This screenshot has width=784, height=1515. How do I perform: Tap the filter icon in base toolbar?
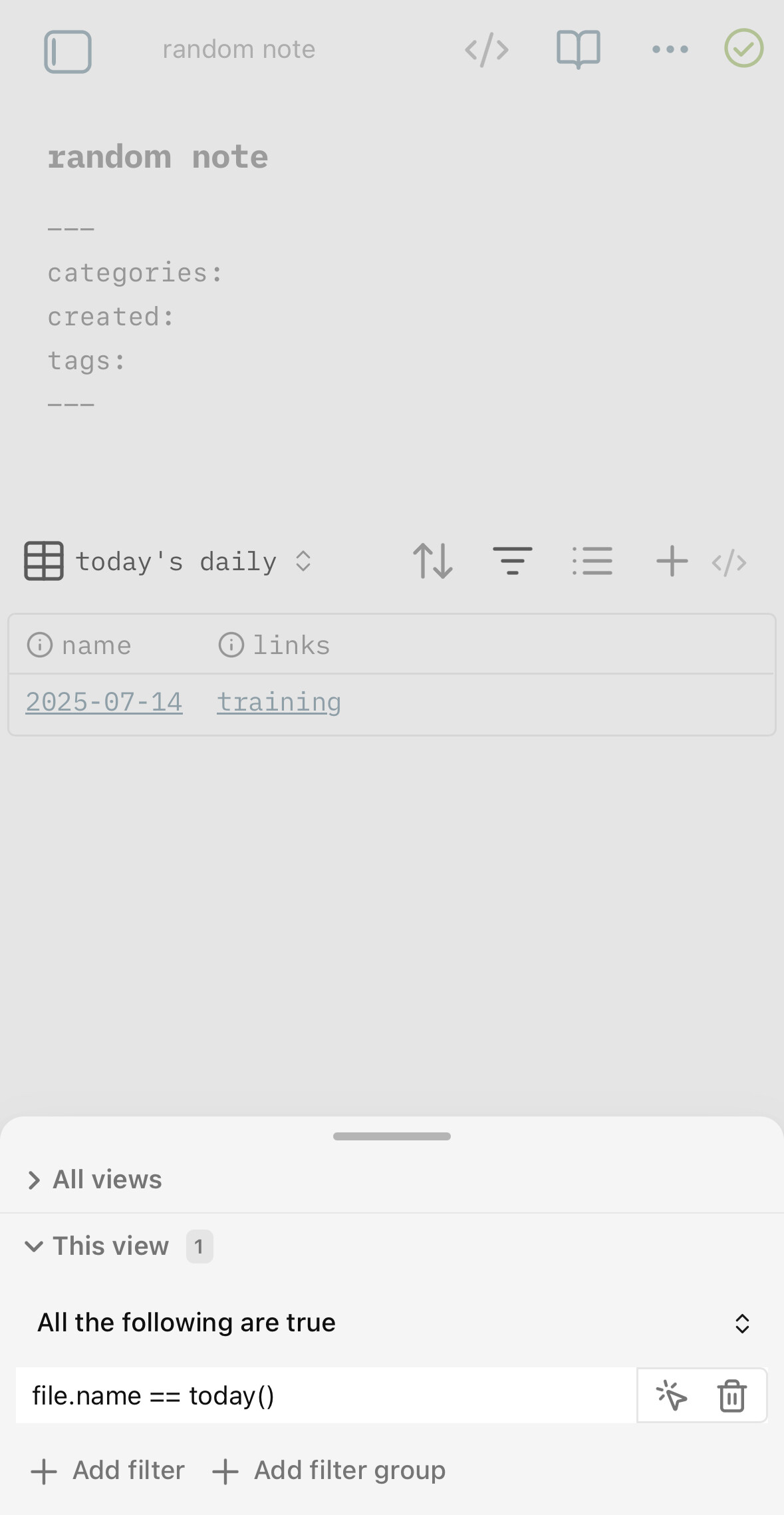[x=513, y=561]
